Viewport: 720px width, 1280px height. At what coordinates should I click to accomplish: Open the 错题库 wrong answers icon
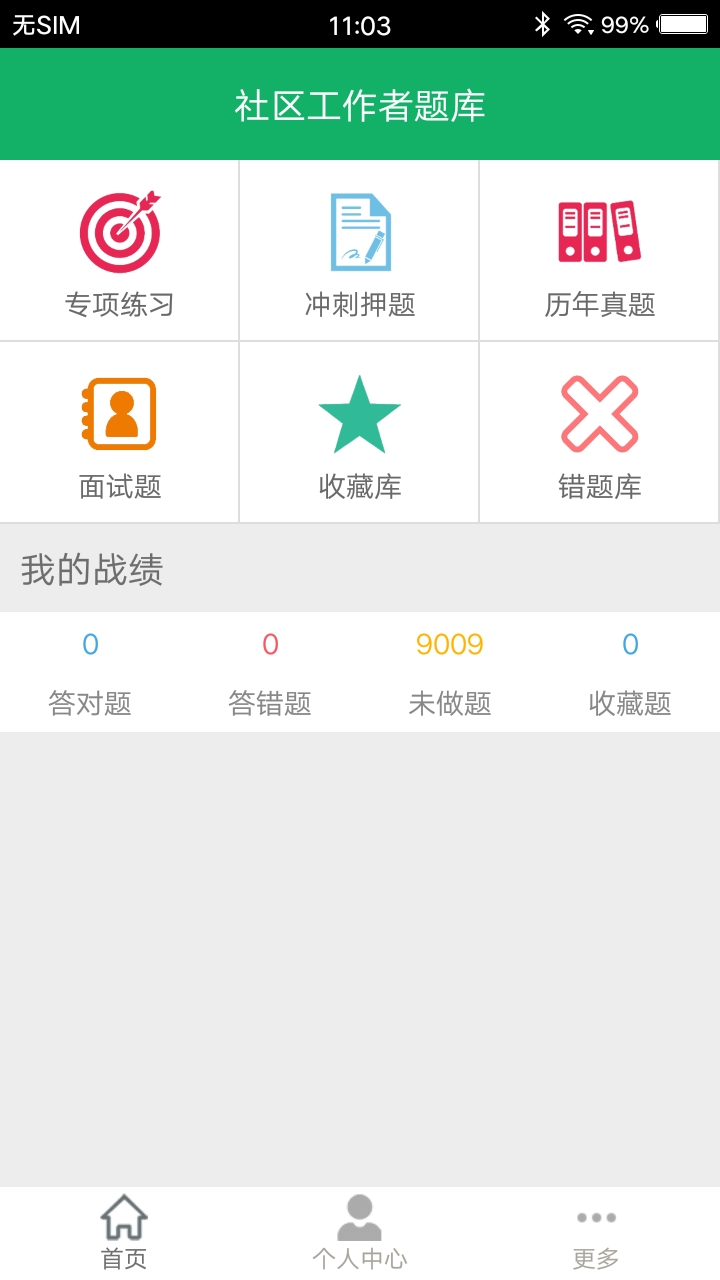click(x=599, y=410)
